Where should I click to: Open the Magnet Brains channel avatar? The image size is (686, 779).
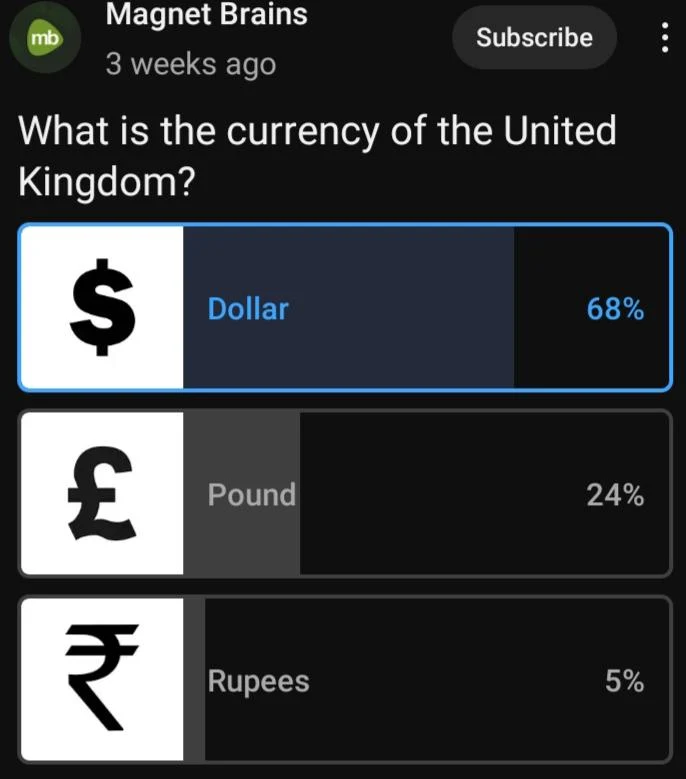pyautogui.click(x=44, y=38)
